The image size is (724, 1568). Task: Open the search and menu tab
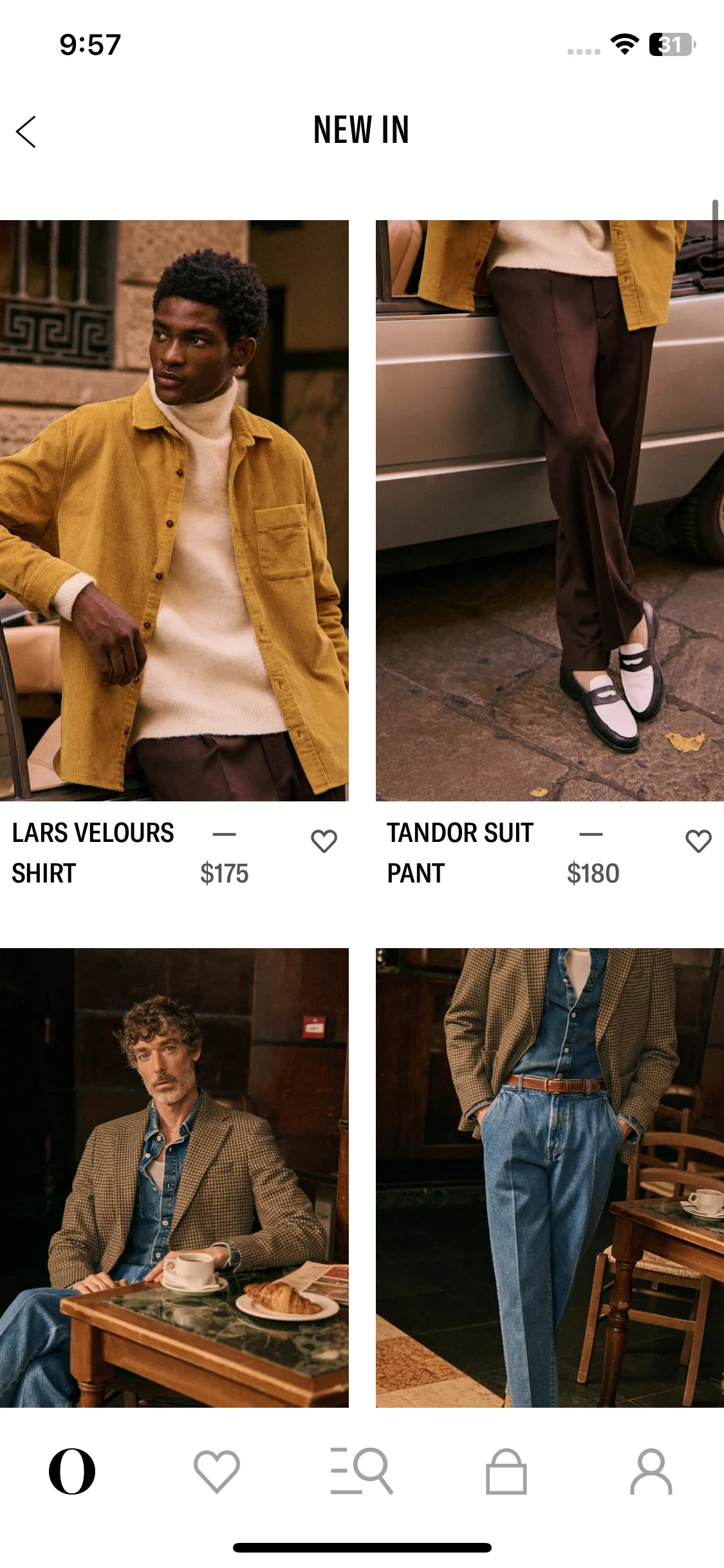click(362, 1471)
